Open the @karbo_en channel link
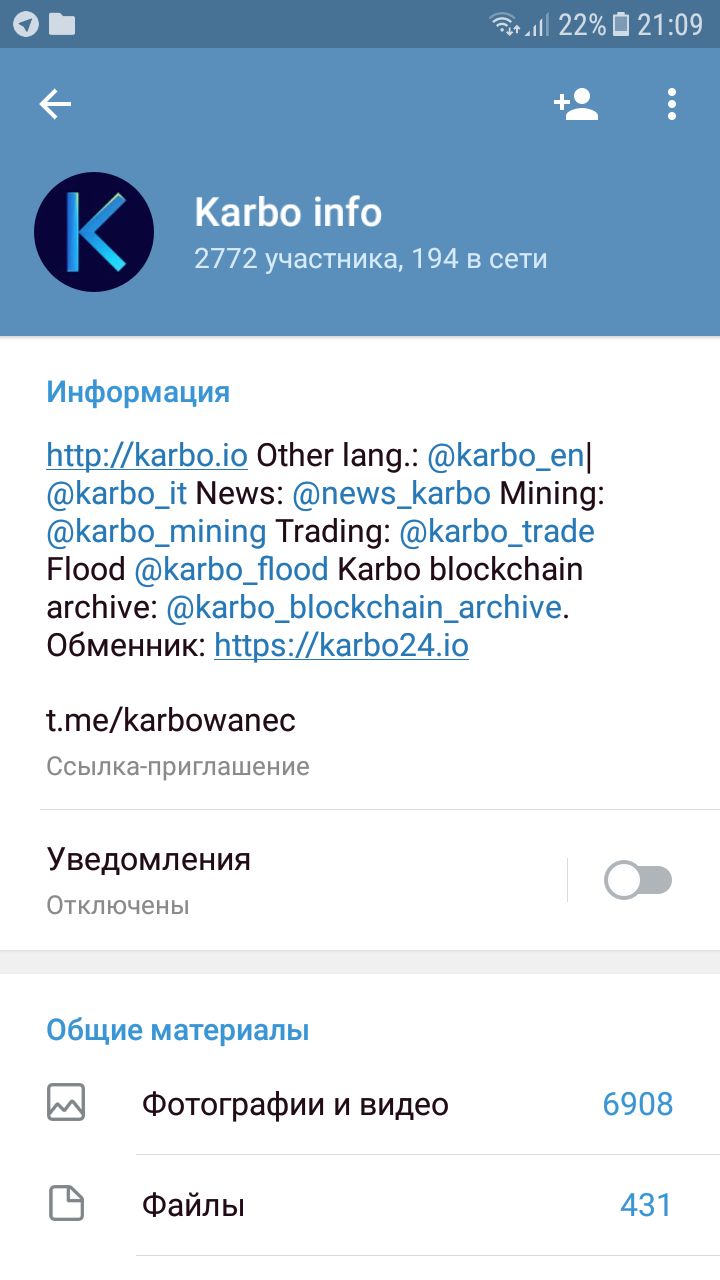Image resolution: width=720 pixels, height=1280 pixels. (505, 455)
